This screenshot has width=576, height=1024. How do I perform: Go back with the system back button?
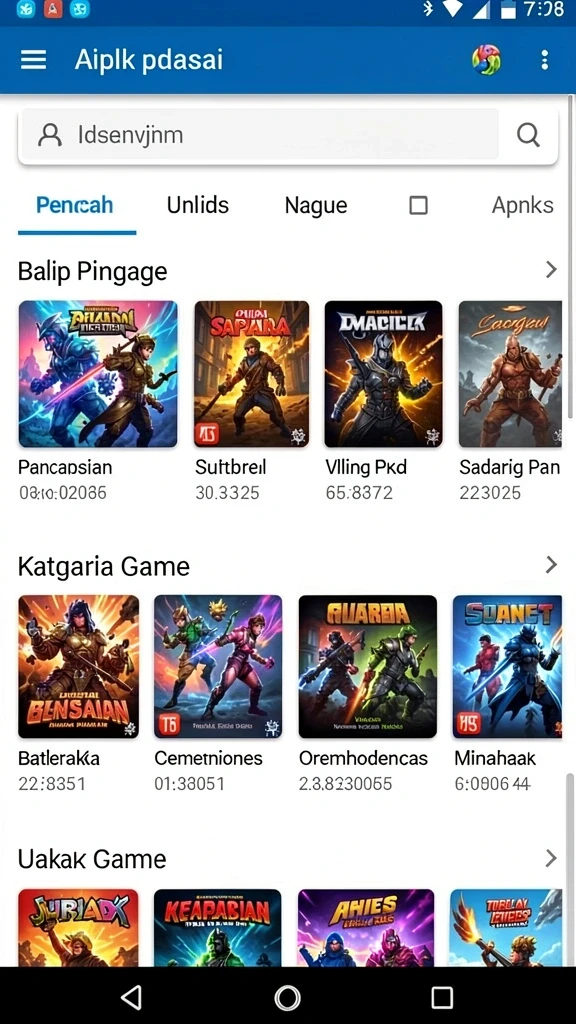tap(132, 997)
